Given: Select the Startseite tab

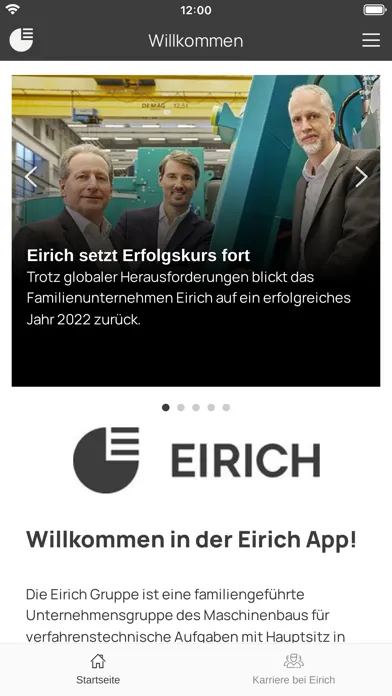Looking at the screenshot, I should pyautogui.click(x=98, y=669).
